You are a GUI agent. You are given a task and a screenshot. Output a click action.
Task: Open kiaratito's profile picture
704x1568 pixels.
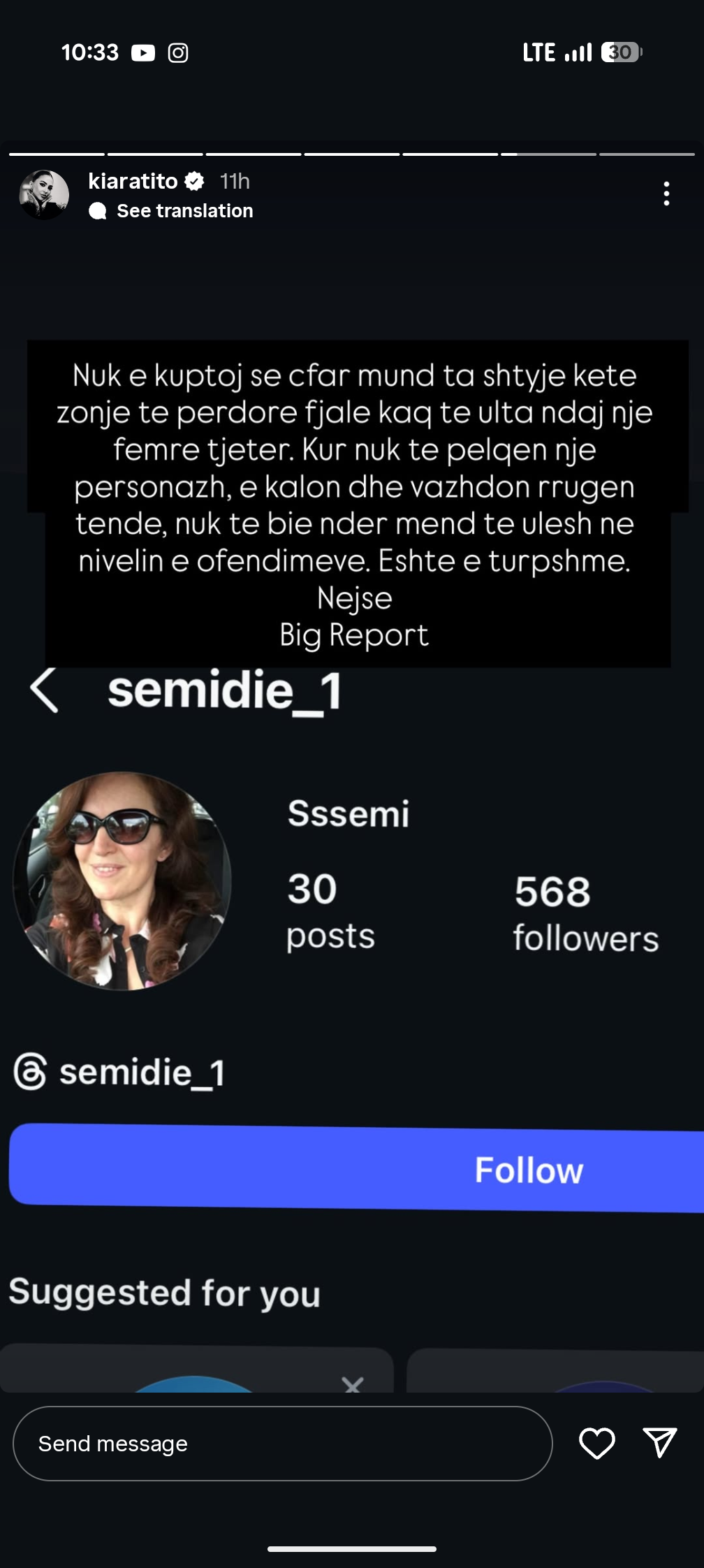pos(44,195)
